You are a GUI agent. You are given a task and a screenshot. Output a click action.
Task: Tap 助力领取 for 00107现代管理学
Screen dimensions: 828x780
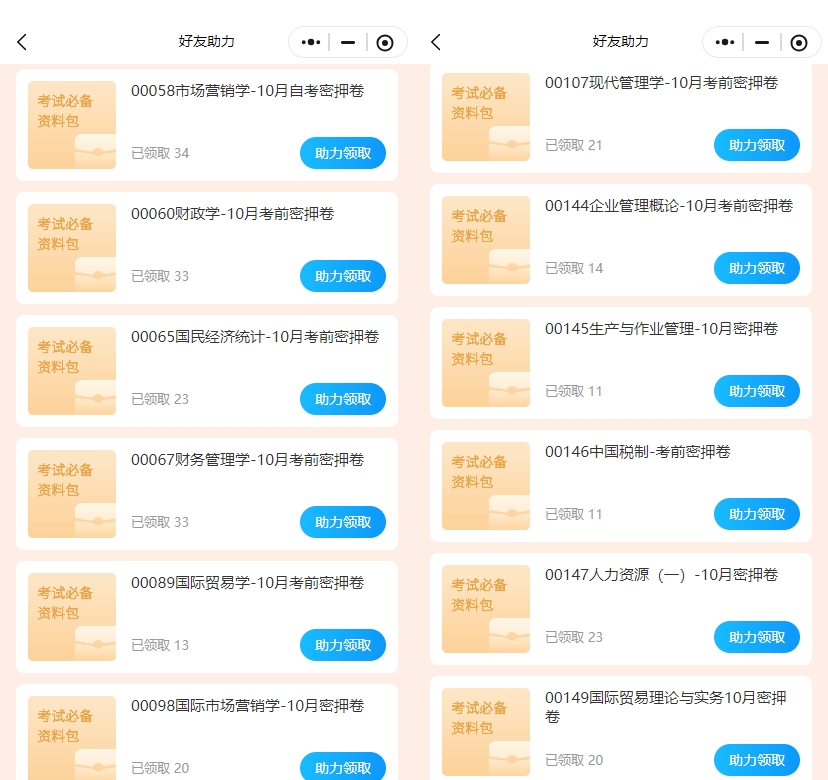(756, 145)
